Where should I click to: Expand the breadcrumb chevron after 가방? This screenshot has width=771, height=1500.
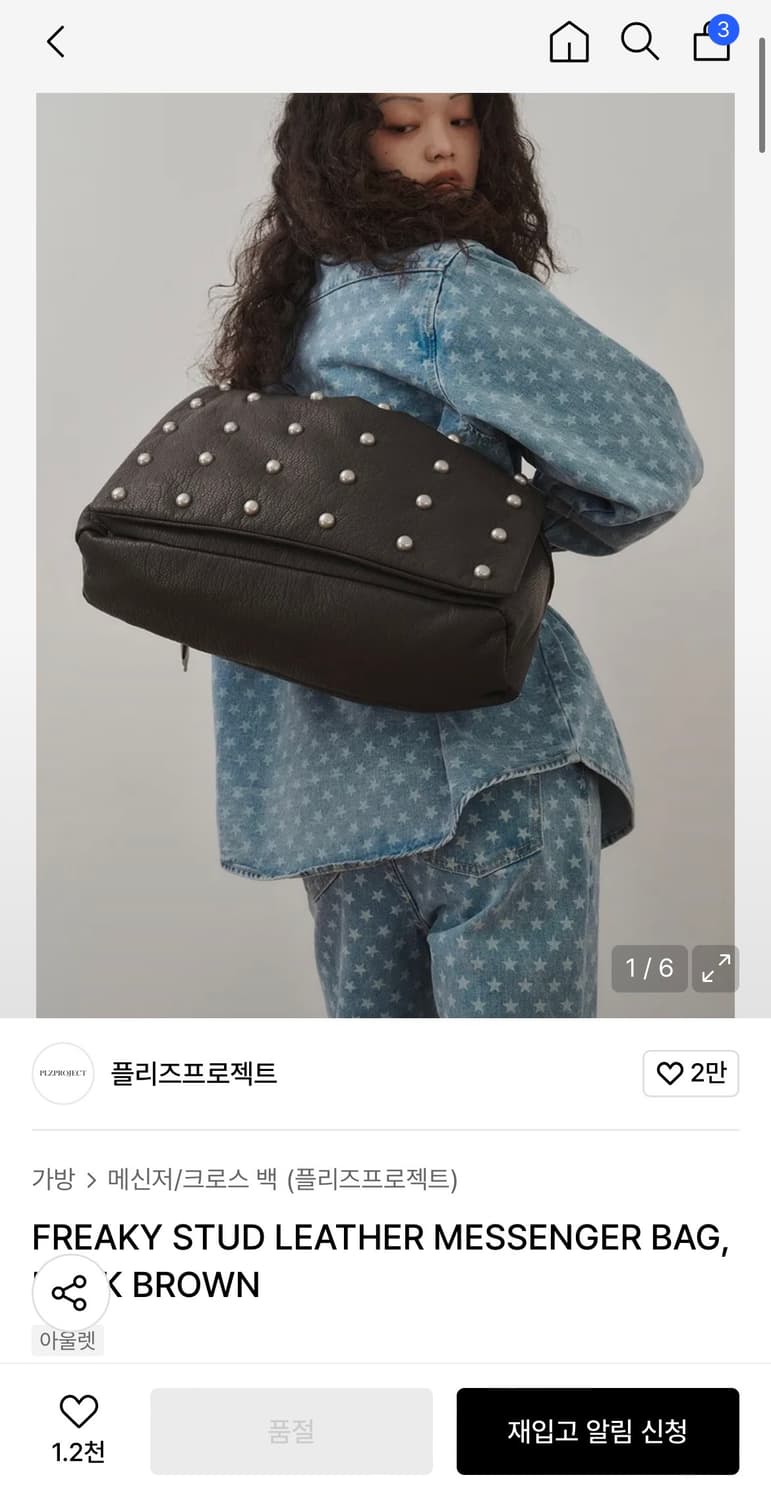pyautogui.click(x=93, y=1180)
